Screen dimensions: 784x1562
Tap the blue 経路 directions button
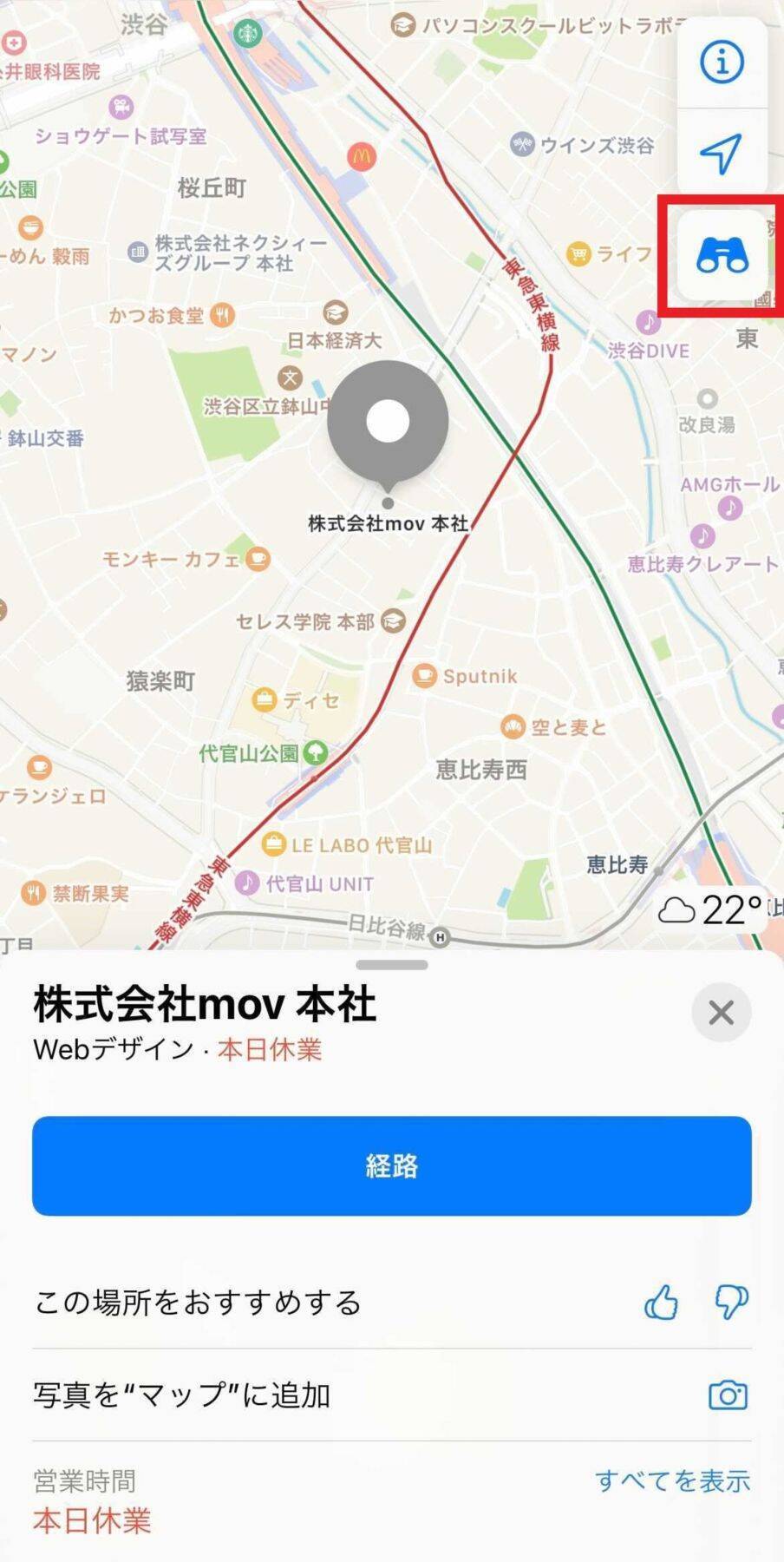click(x=392, y=1165)
